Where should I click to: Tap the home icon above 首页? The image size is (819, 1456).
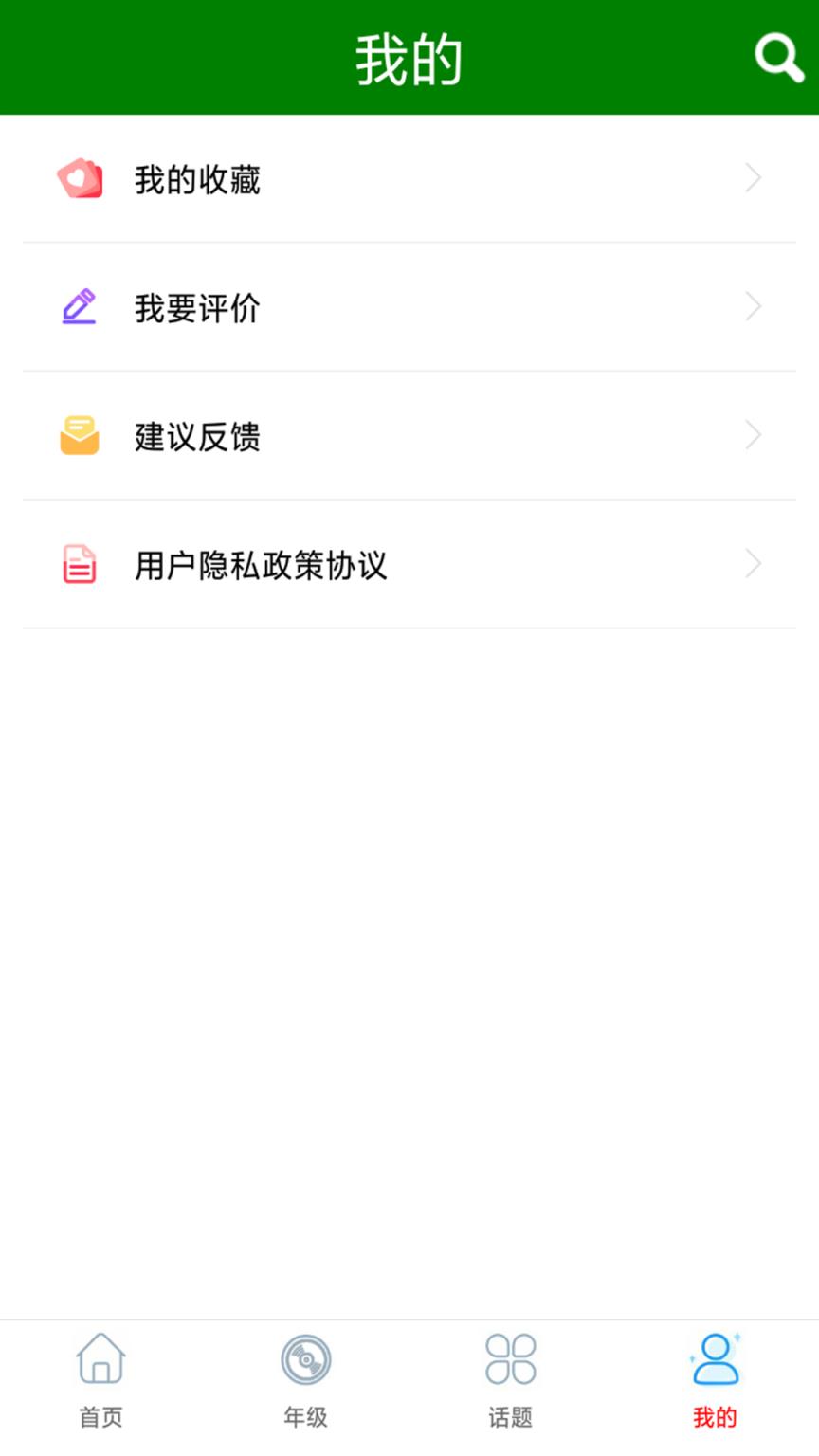pyautogui.click(x=100, y=1357)
